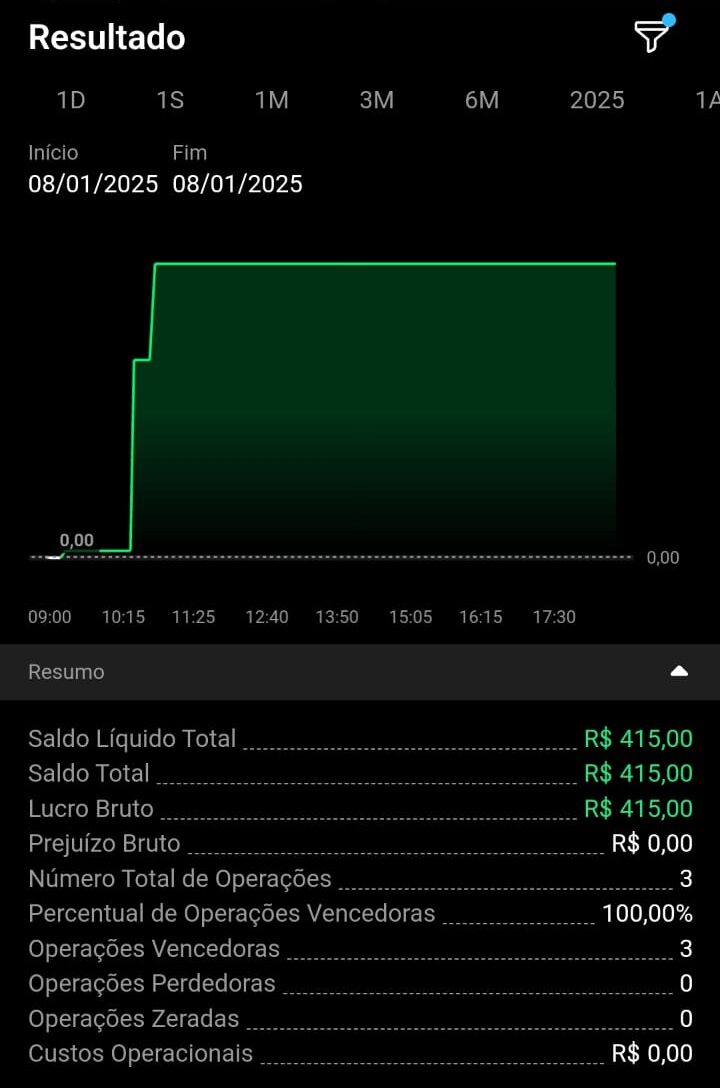Switch to the 3M period
The height and width of the screenshot is (1088, 720).
(x=377, y=100)
